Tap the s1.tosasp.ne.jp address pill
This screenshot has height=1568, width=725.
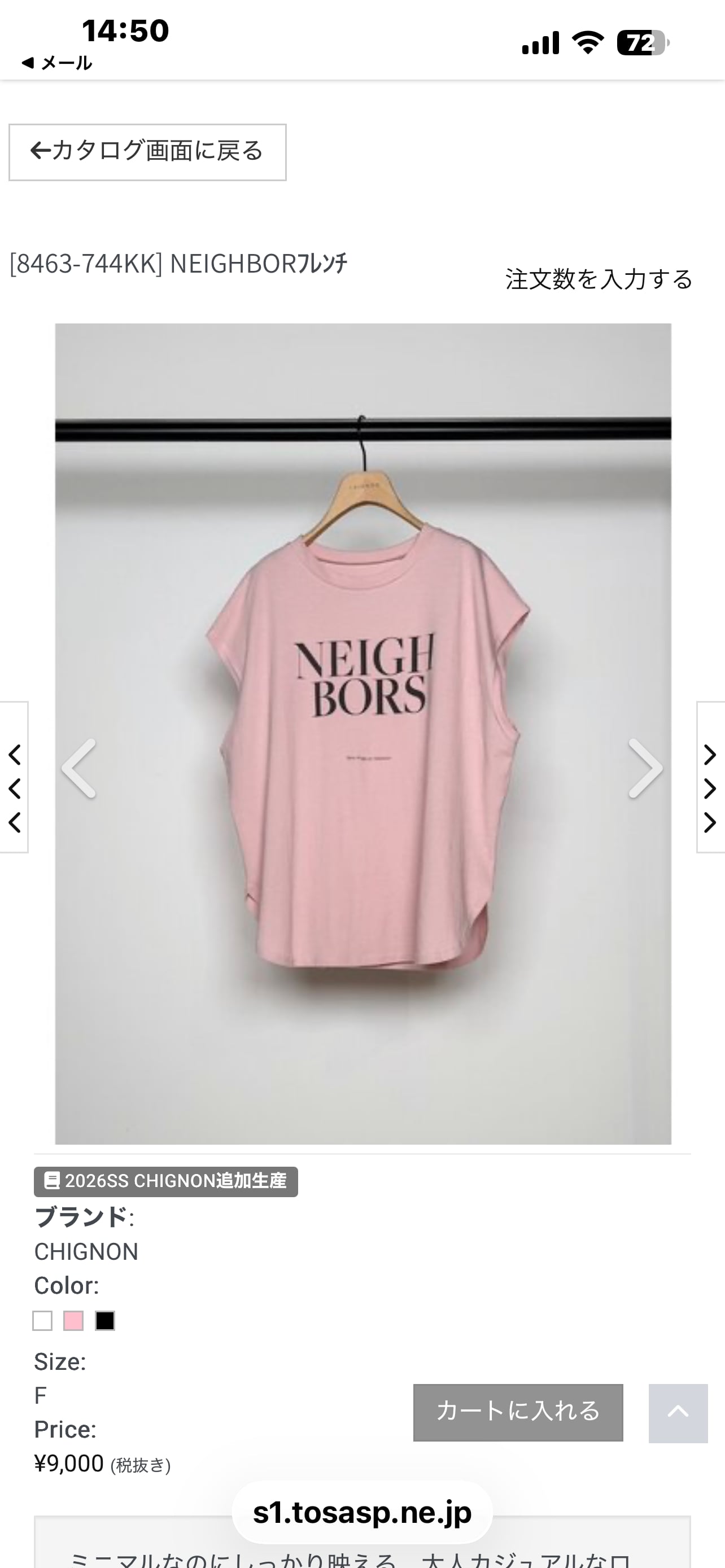click(x=362, y=1513)
